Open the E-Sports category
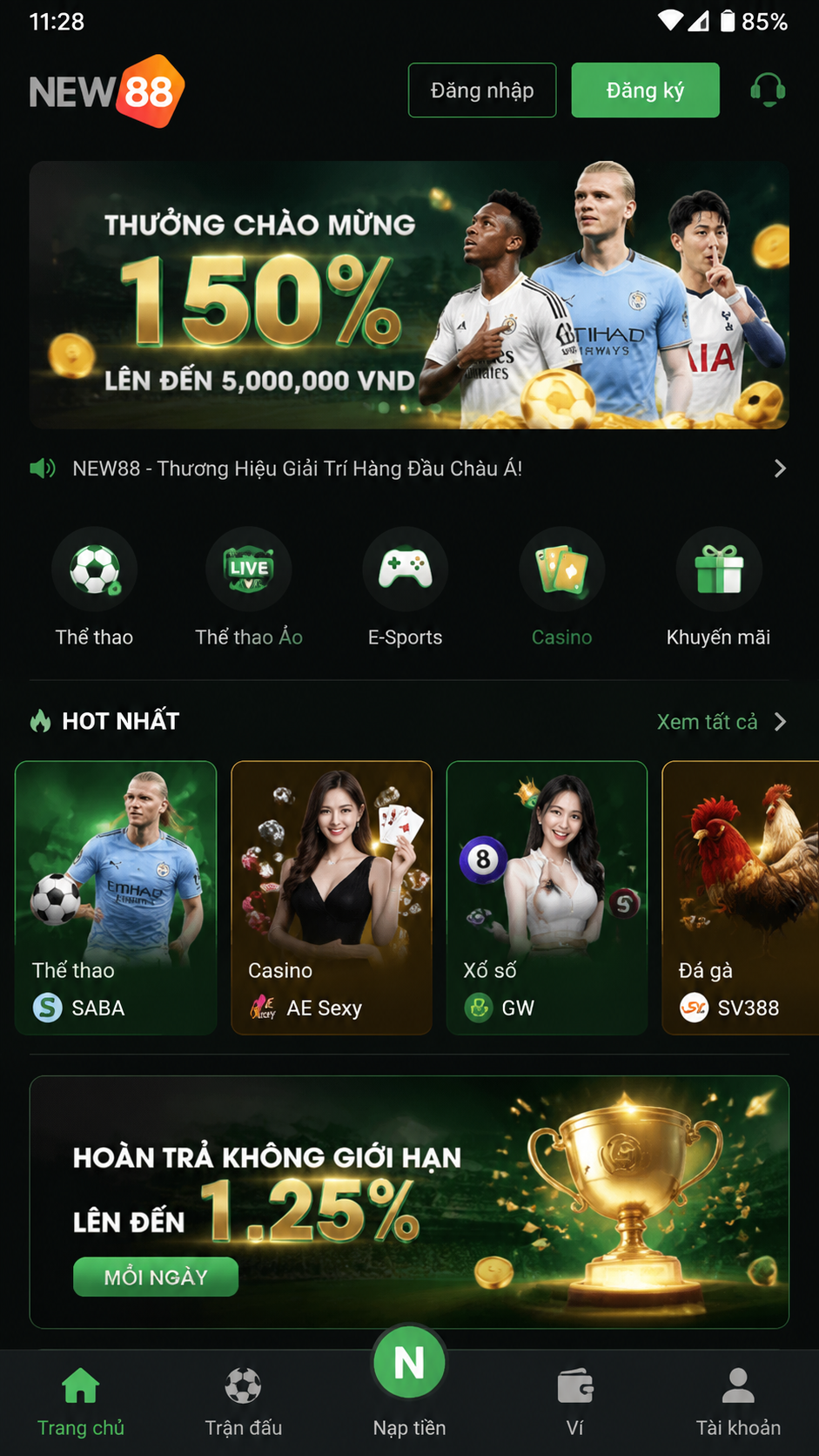The width and height of the screenshot is (819, 1456). tap(405, 588)
